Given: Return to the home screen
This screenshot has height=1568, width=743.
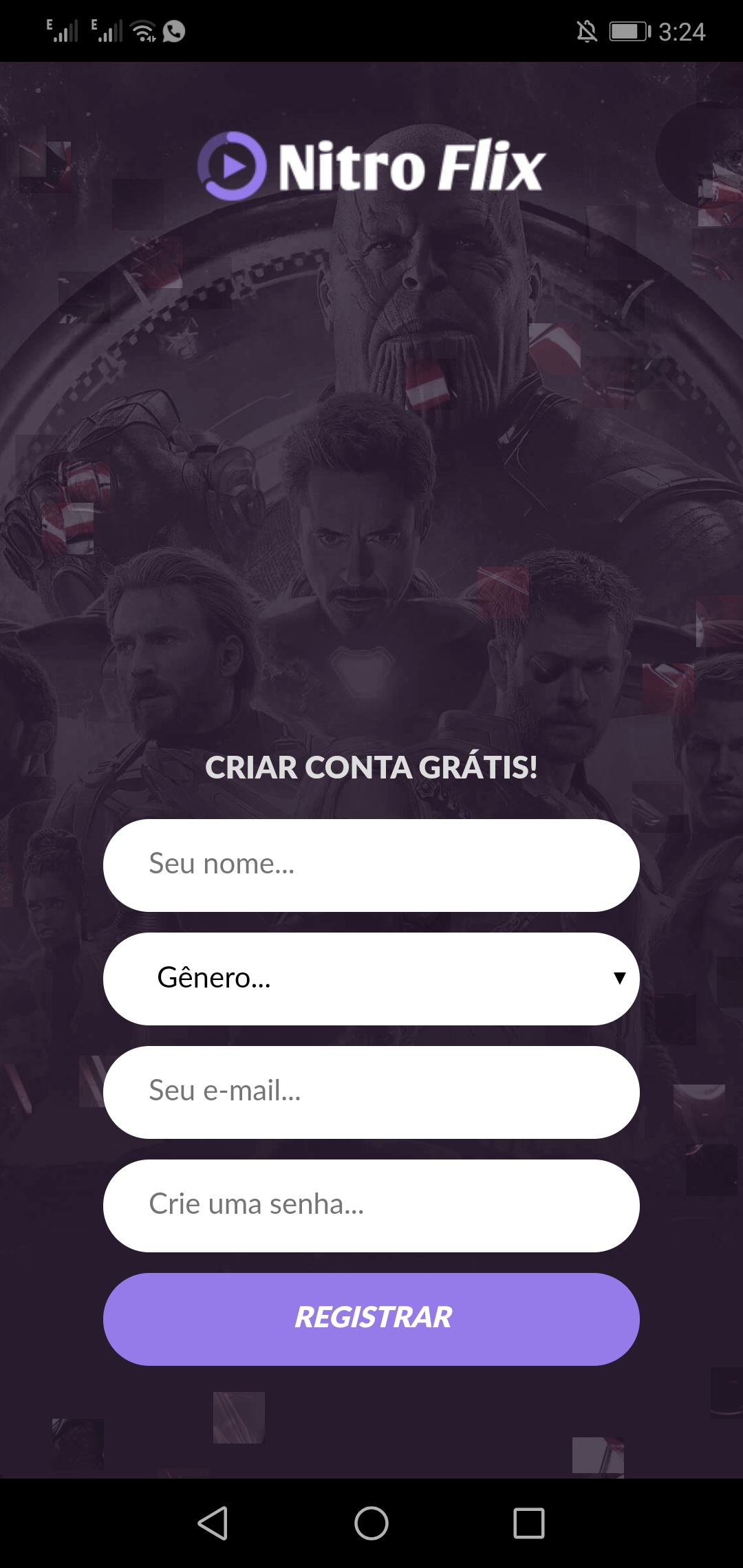Looking at the screenshot, I should (x=371, y=1523).
